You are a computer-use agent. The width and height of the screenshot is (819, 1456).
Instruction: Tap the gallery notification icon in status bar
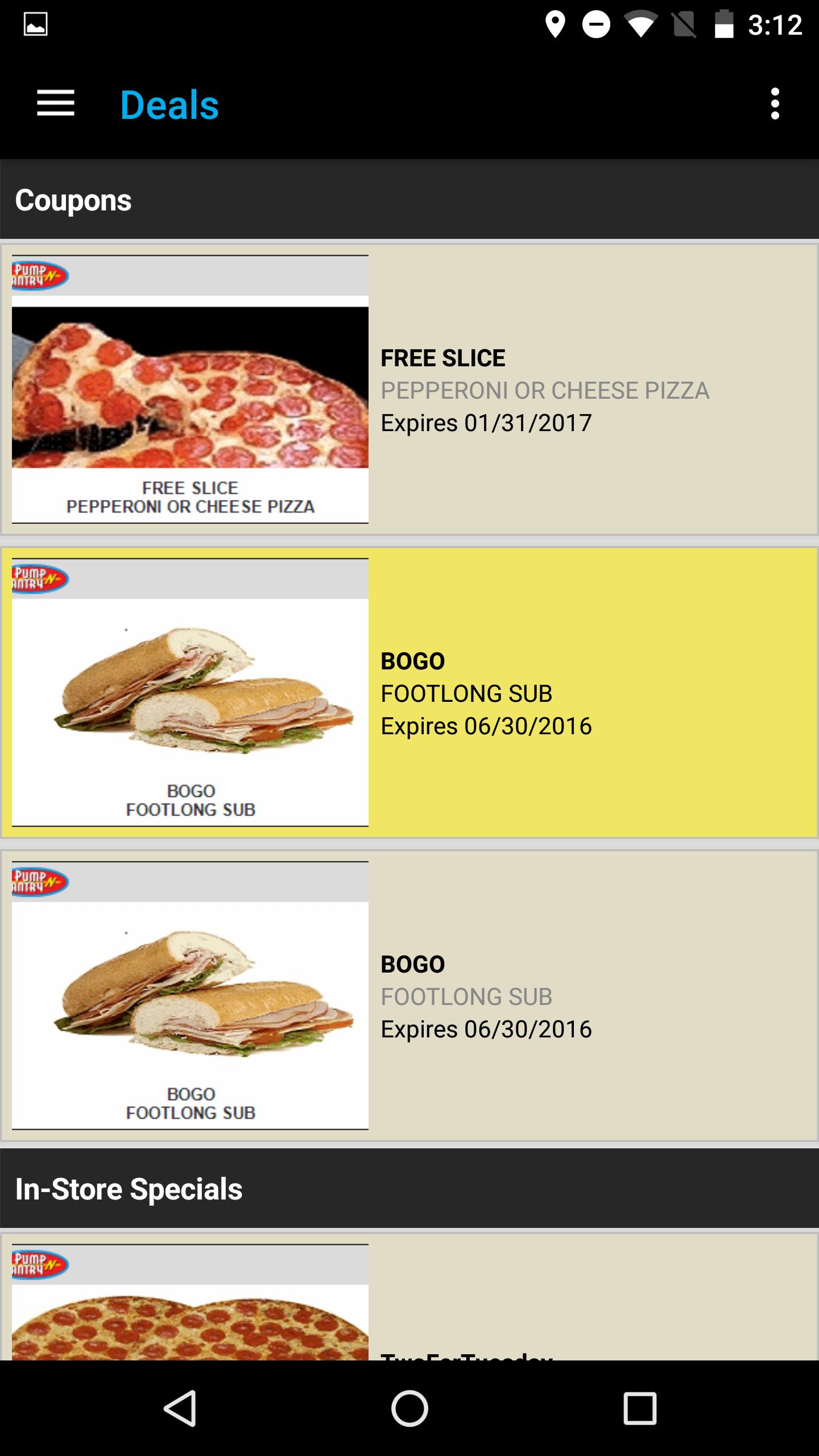pyautogui.click(x=35, y=24)
